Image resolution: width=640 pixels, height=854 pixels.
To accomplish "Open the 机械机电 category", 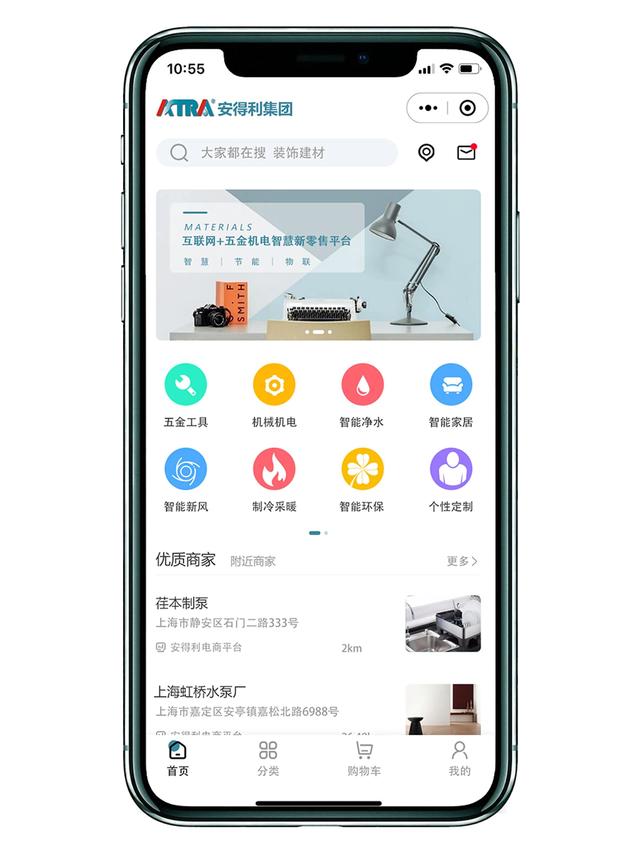I will [274, 394].
